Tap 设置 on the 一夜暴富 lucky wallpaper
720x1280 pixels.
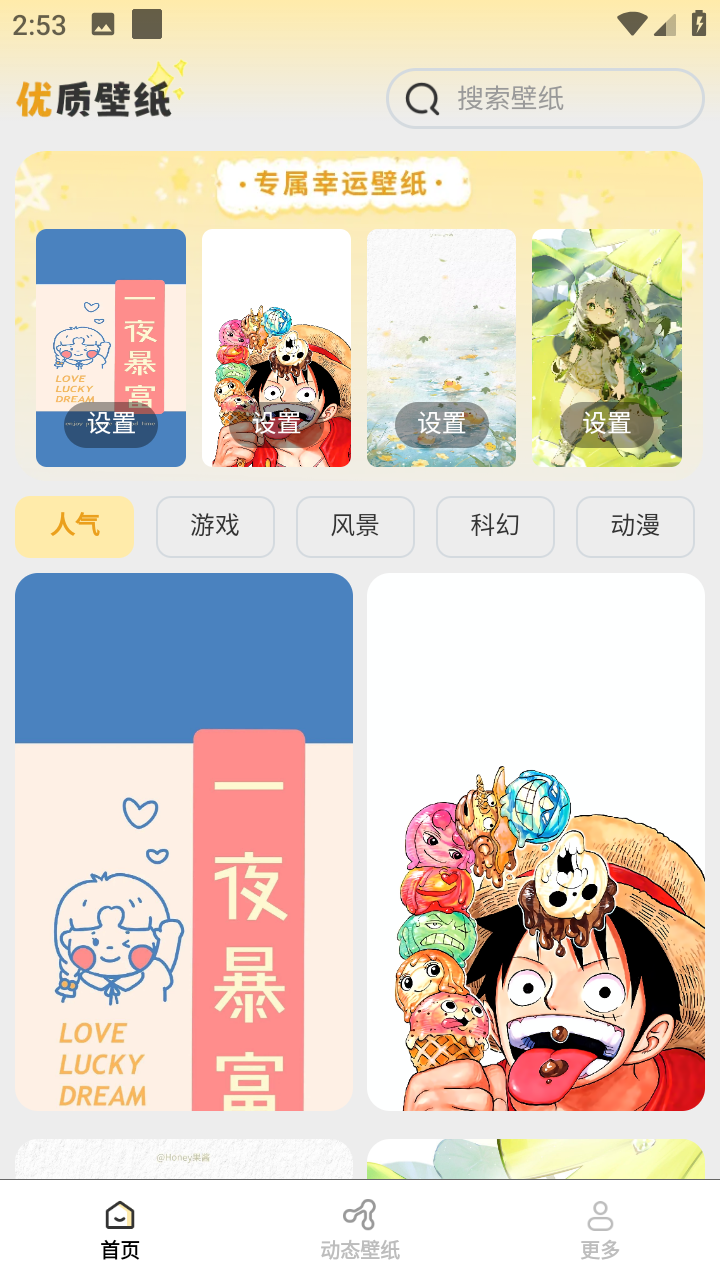(111, 424)
